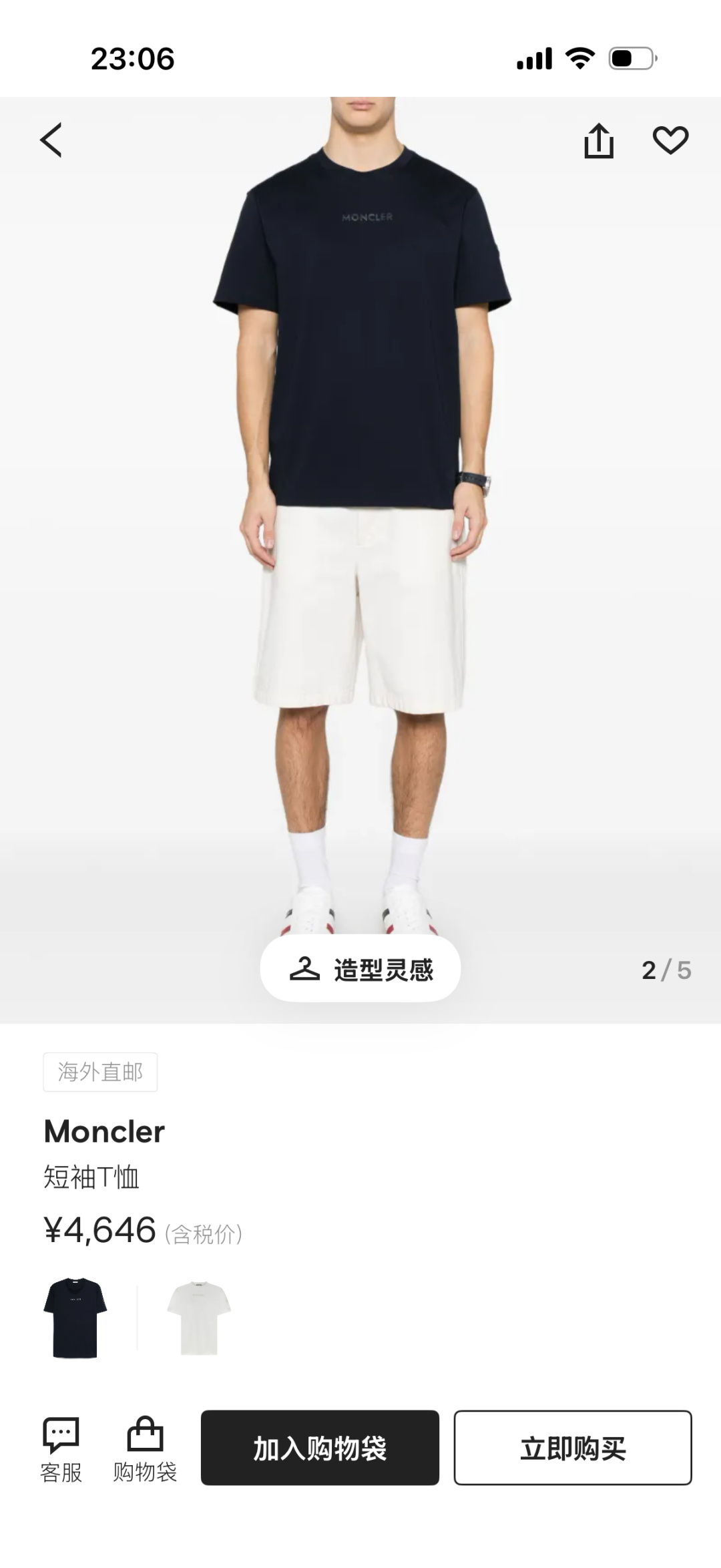Buy now with 立即购买

click(572, 1448)
